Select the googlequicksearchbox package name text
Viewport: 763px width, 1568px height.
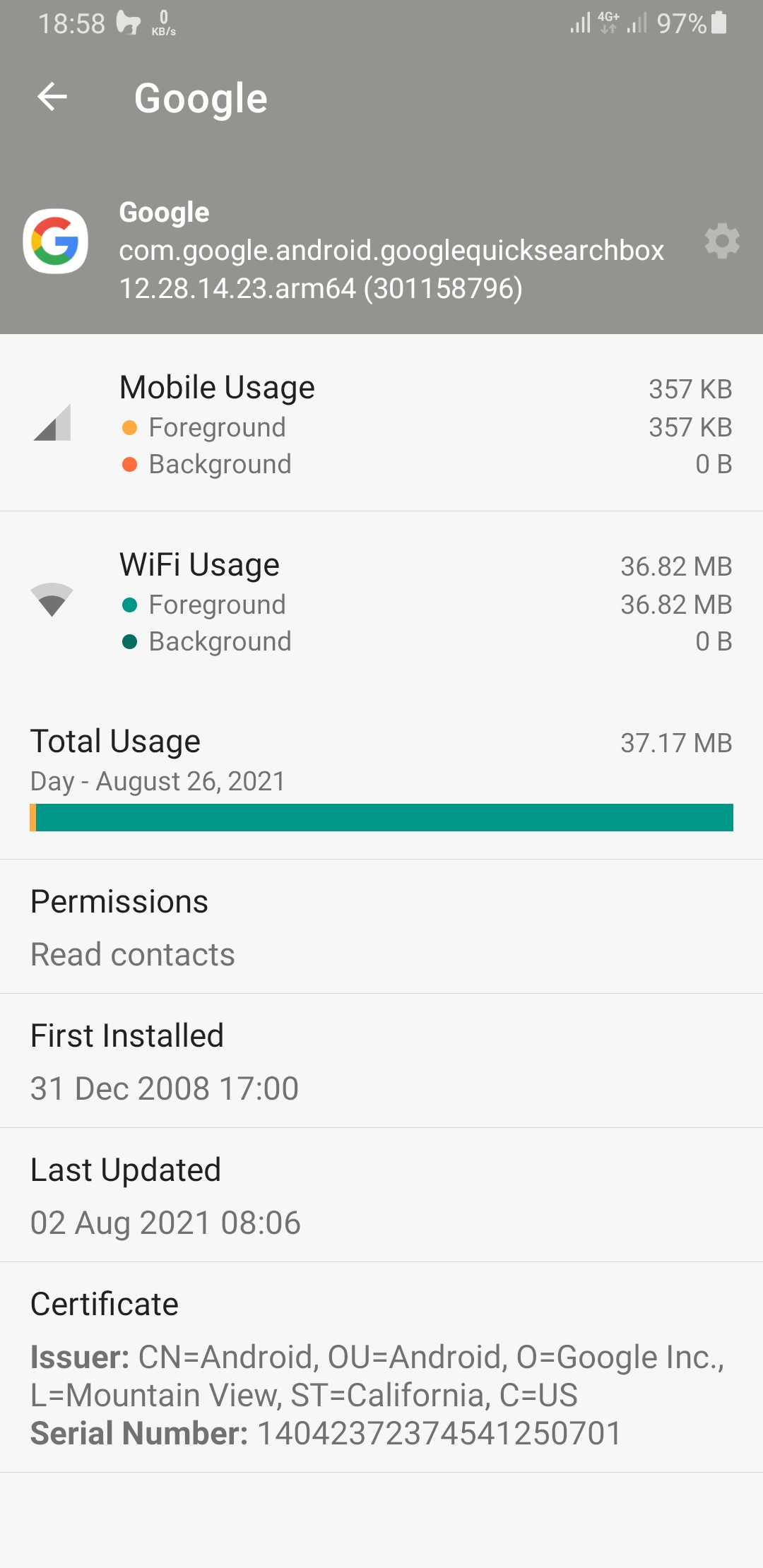(x=391, y=250)
